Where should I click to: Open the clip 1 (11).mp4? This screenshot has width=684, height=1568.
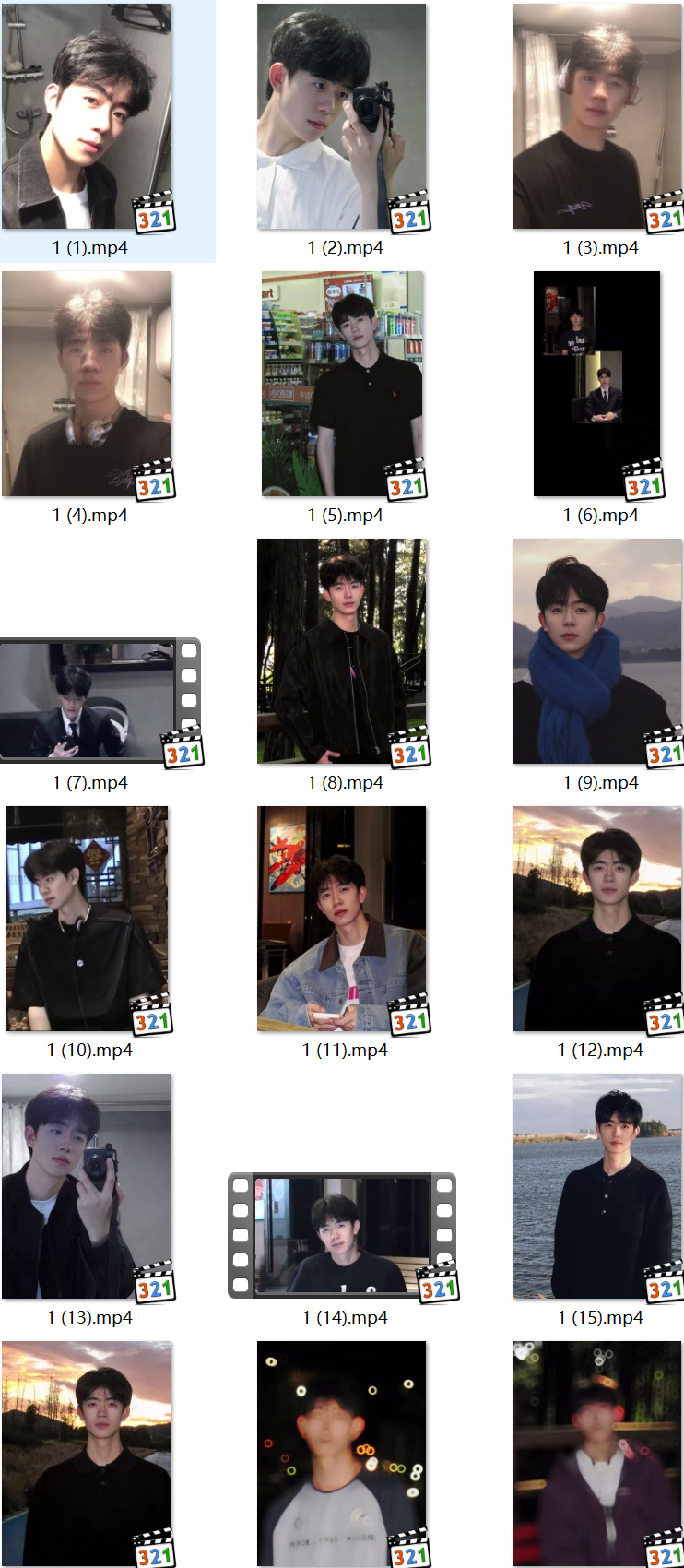click(342, 920)
